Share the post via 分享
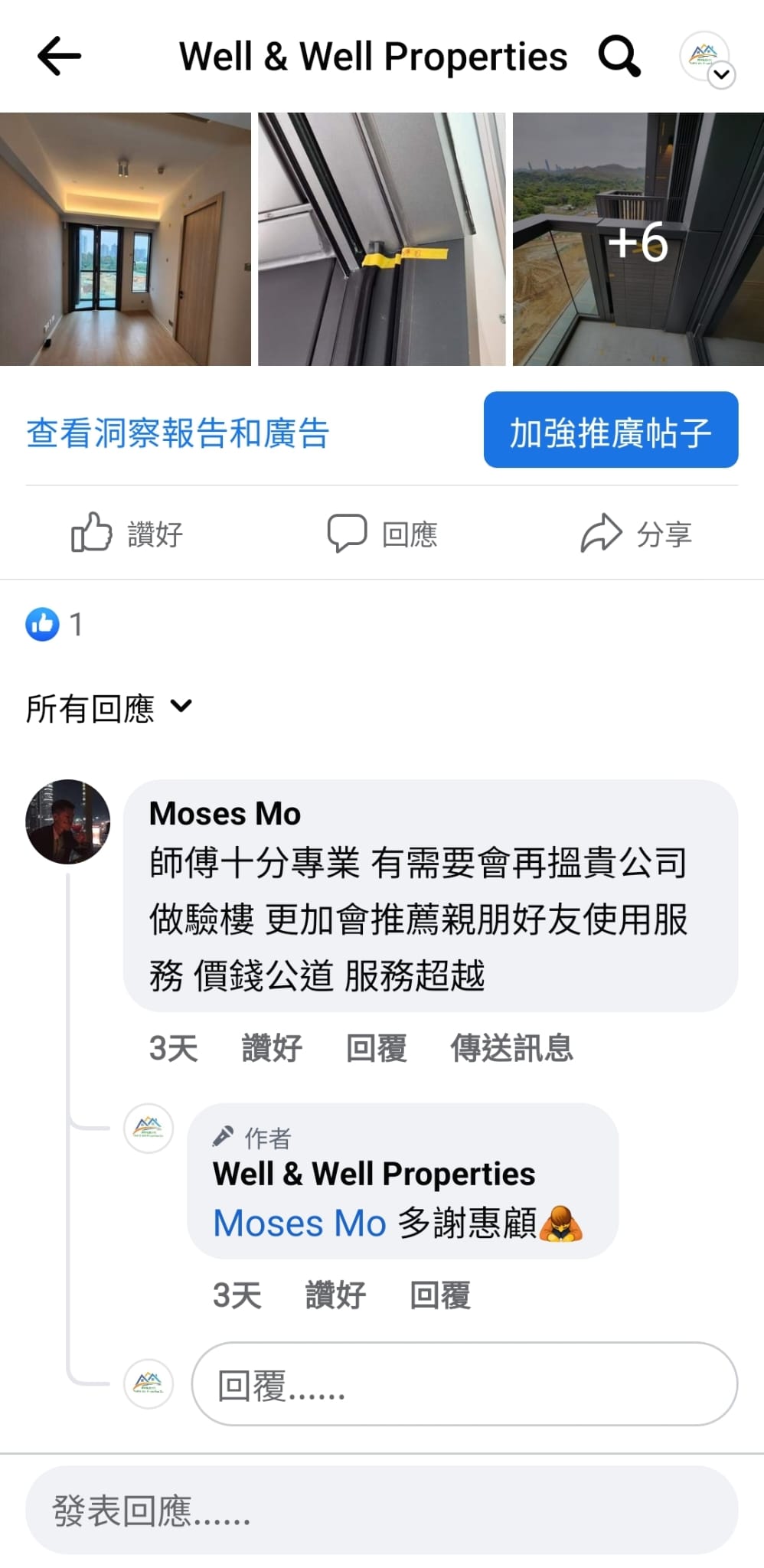 tap(636, 533)
